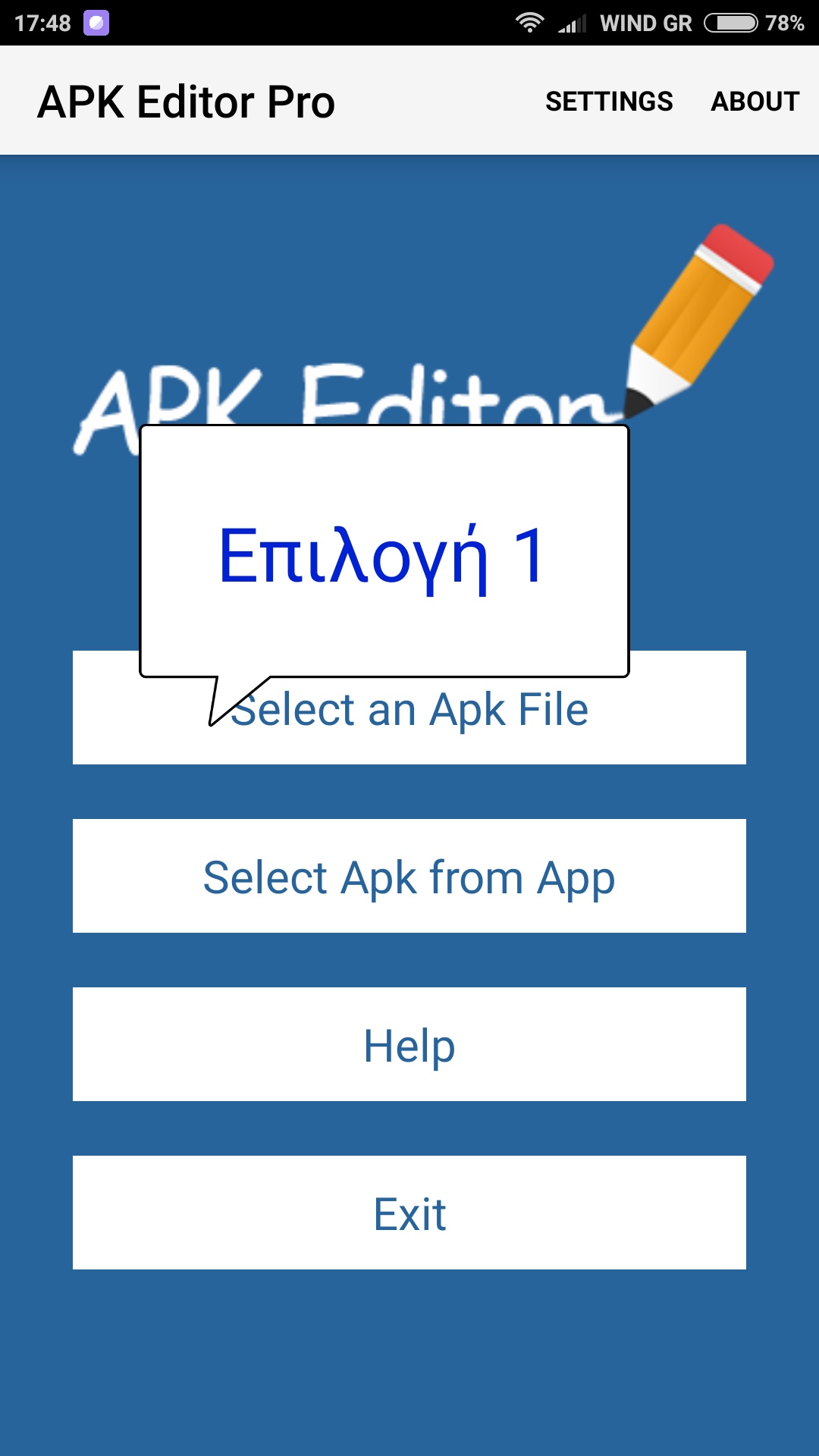Open the ABOUT page
Screen dimensions: 819x1456
(755, 101)
